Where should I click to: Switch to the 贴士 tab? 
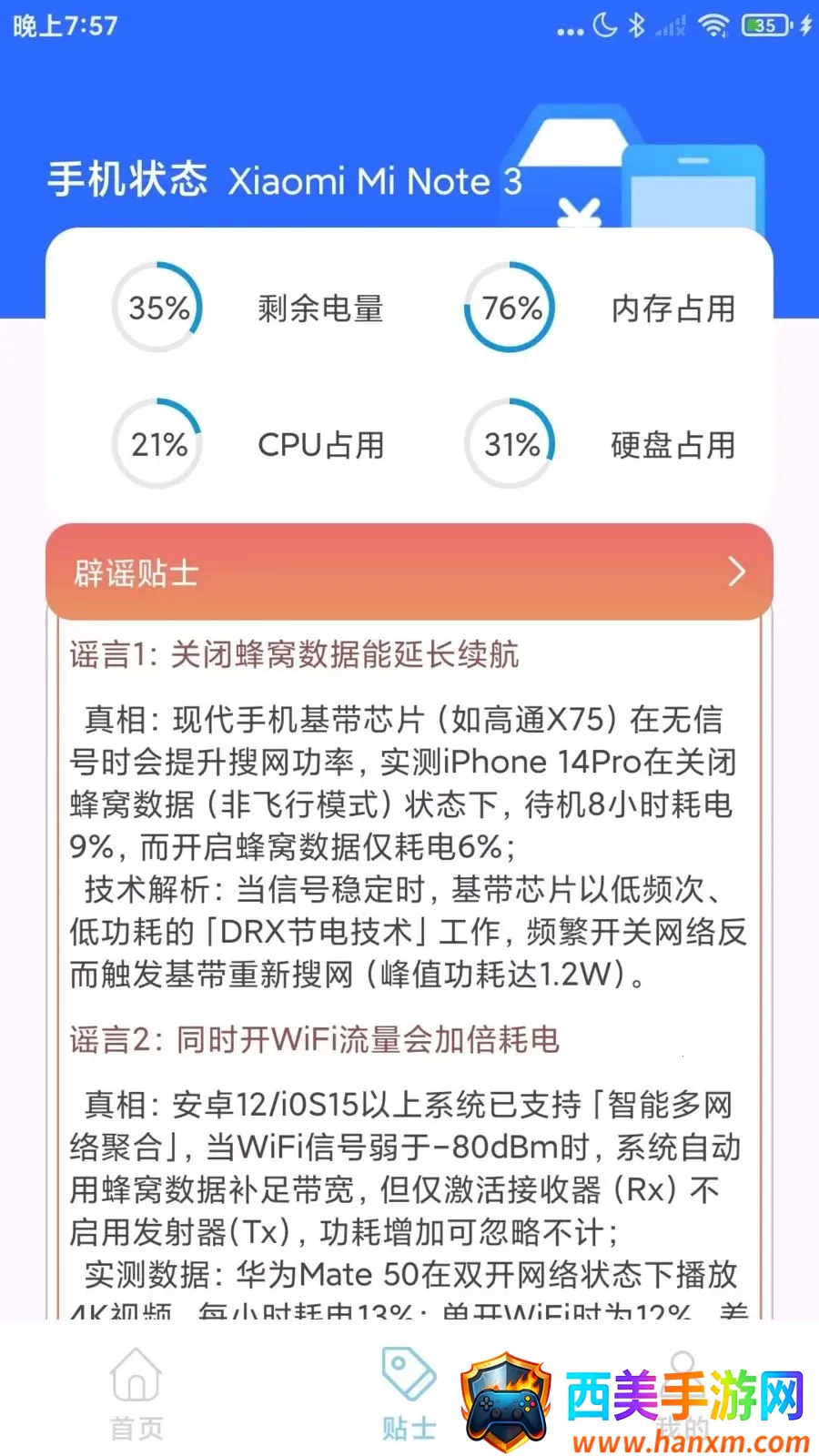(409, 1394)
